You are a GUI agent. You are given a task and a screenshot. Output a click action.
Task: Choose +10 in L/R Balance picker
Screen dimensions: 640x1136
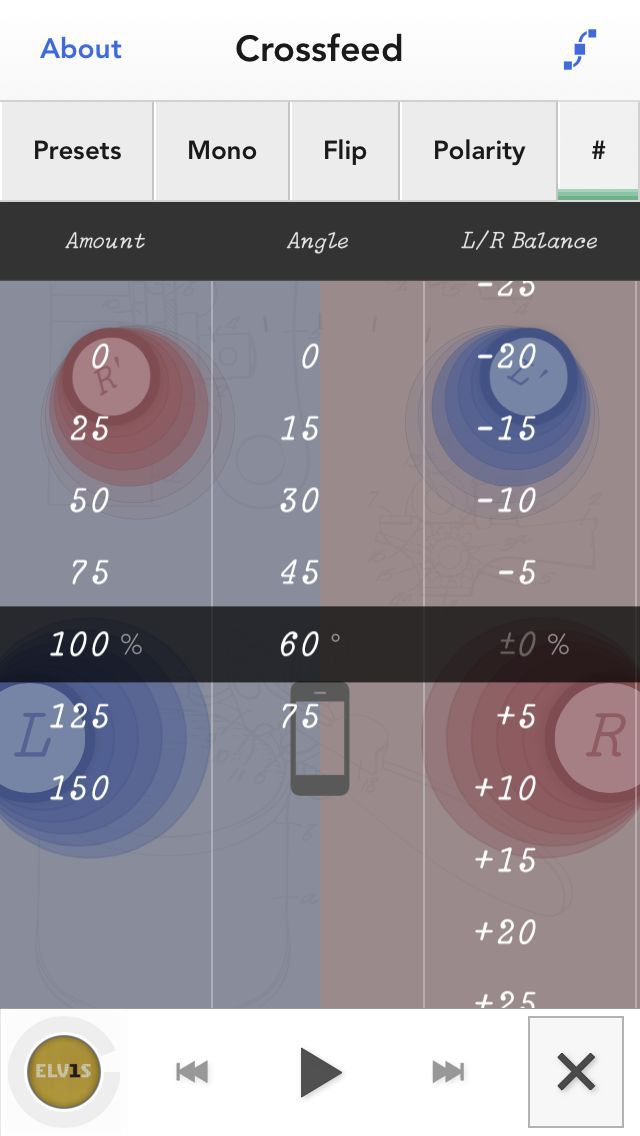(x=506, y=788)
